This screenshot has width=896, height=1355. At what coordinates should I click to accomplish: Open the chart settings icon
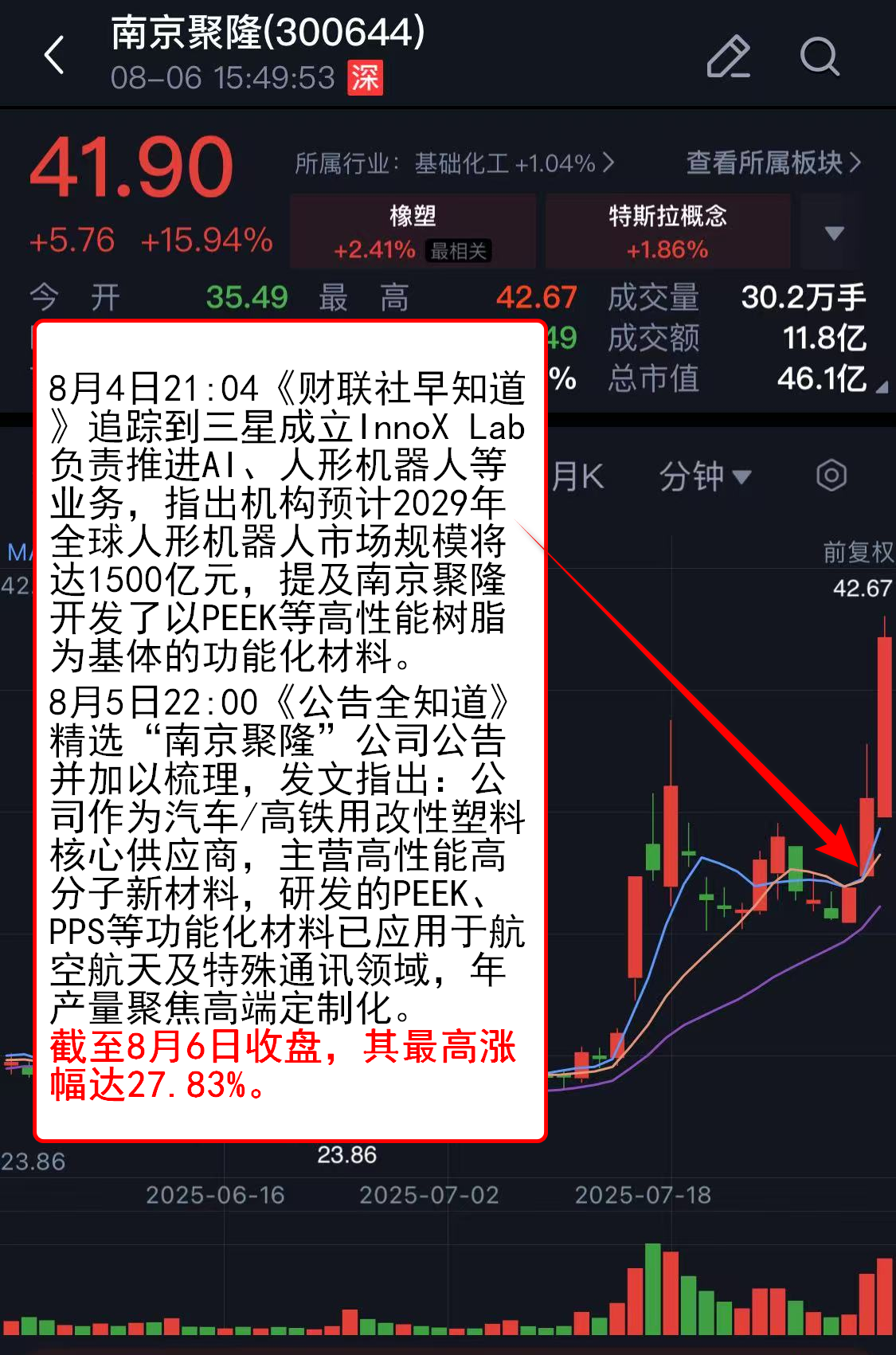click(x=831, y=476)
